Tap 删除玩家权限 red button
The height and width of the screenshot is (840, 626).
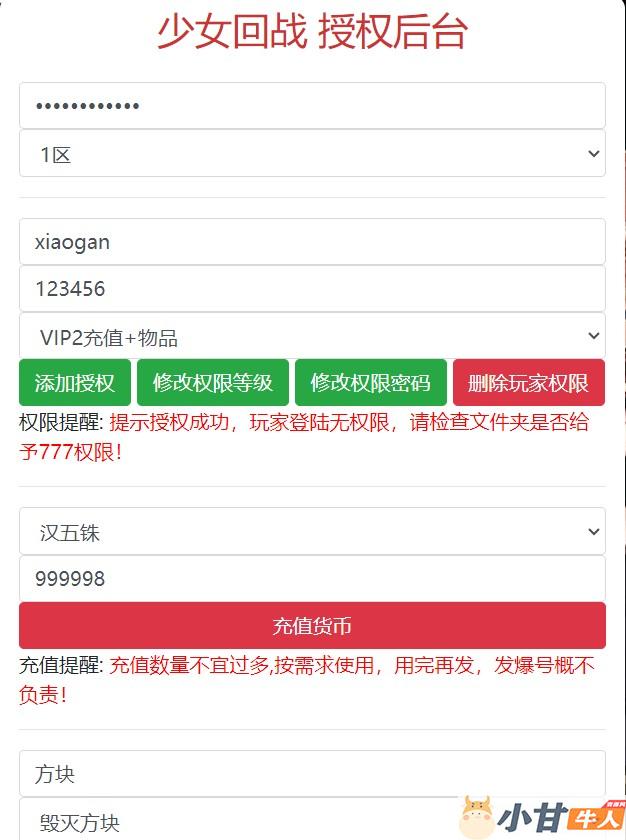(528, 383)
